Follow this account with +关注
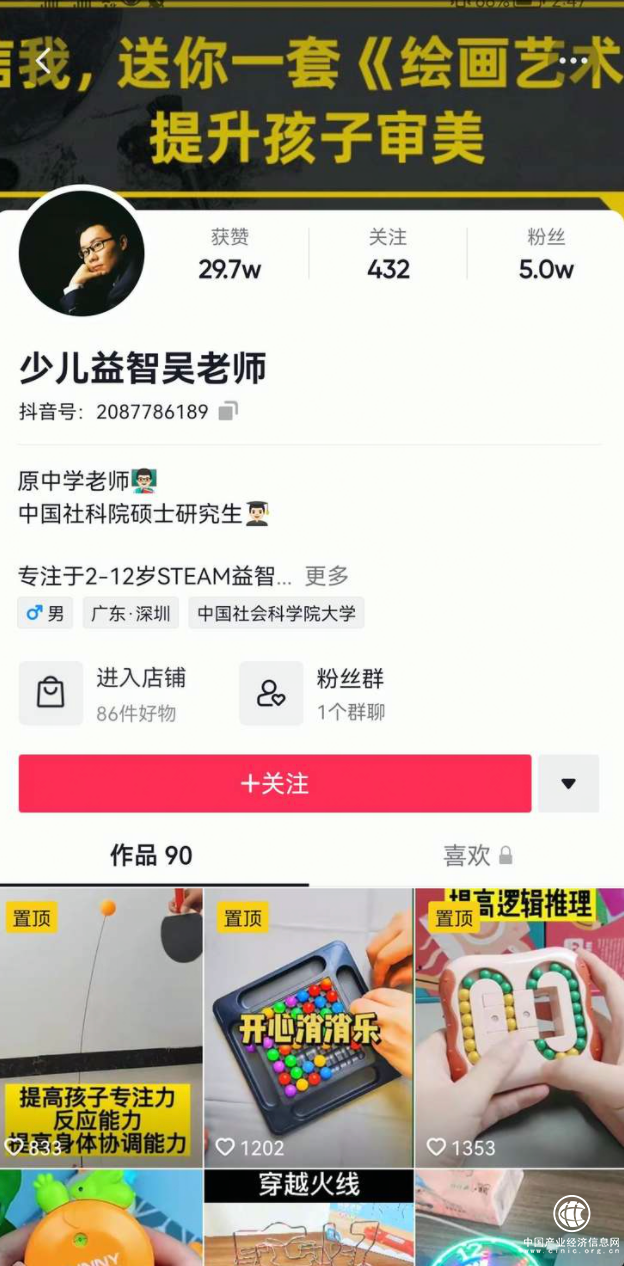The width and height of the screenshot is (624, 1266). pyautogui.click(x=274, y=783)
